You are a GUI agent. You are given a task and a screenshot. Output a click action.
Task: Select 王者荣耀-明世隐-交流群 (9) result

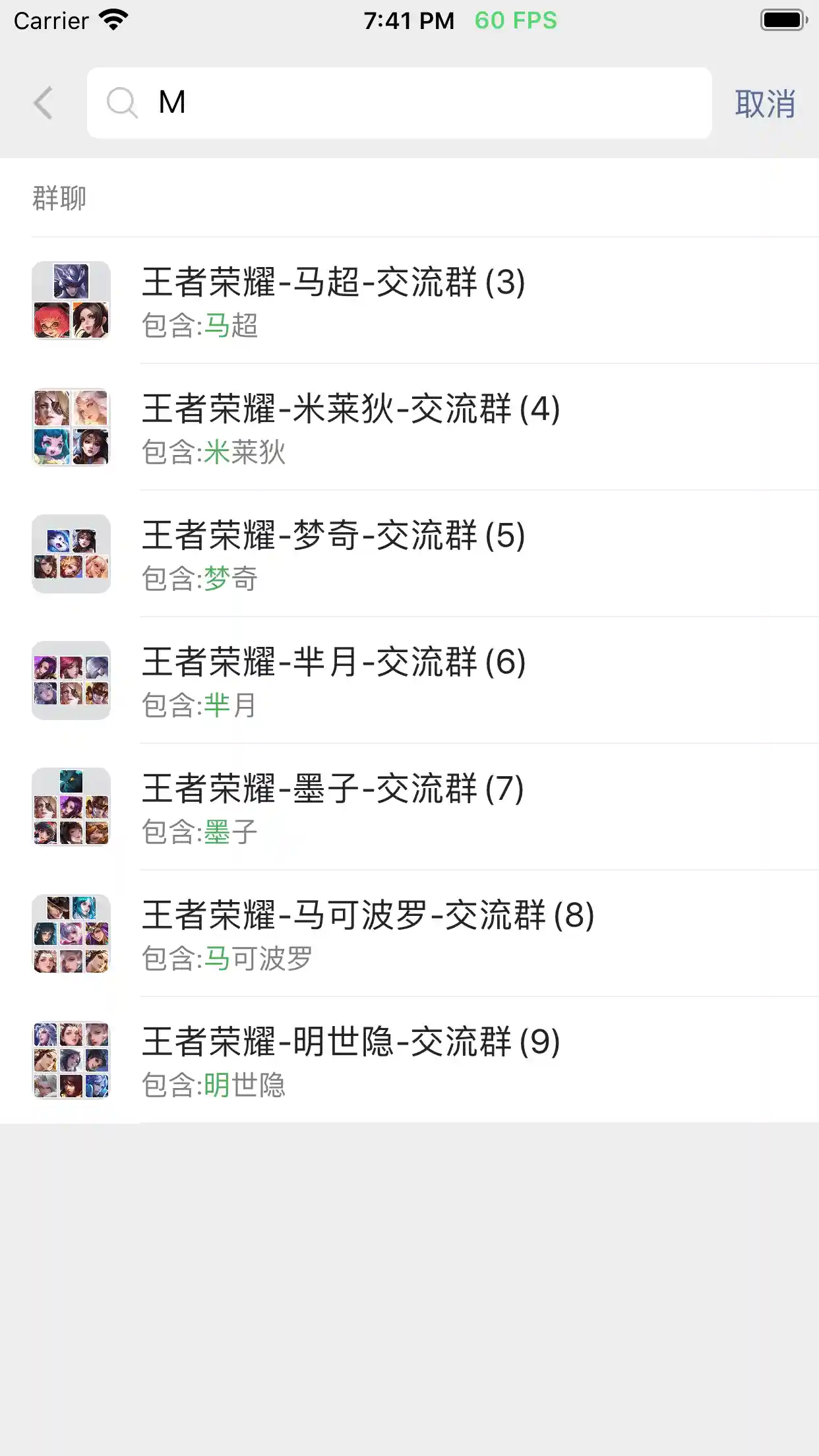(x=409, y=1060)
